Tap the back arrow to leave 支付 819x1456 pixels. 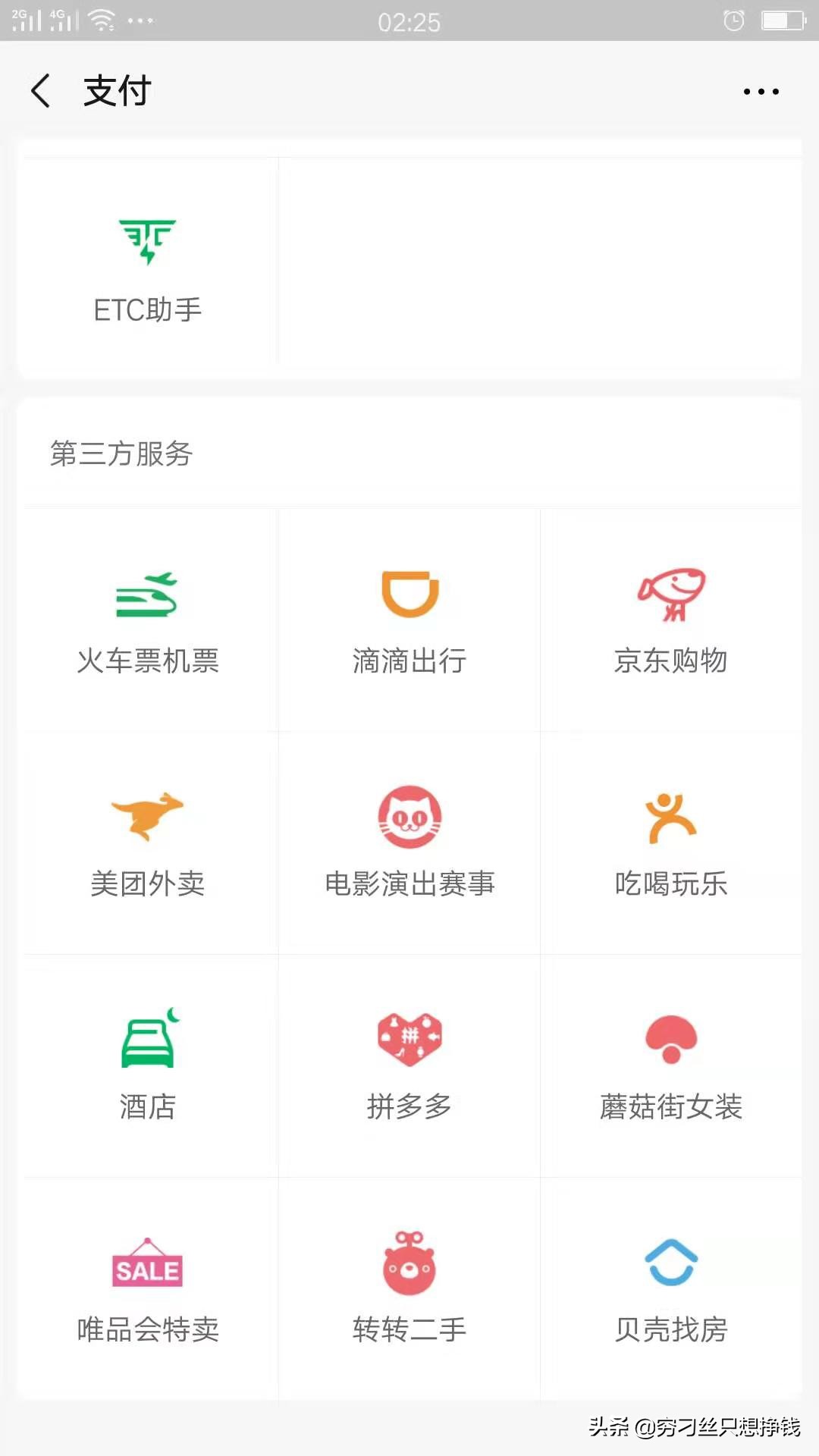[41, 89]
